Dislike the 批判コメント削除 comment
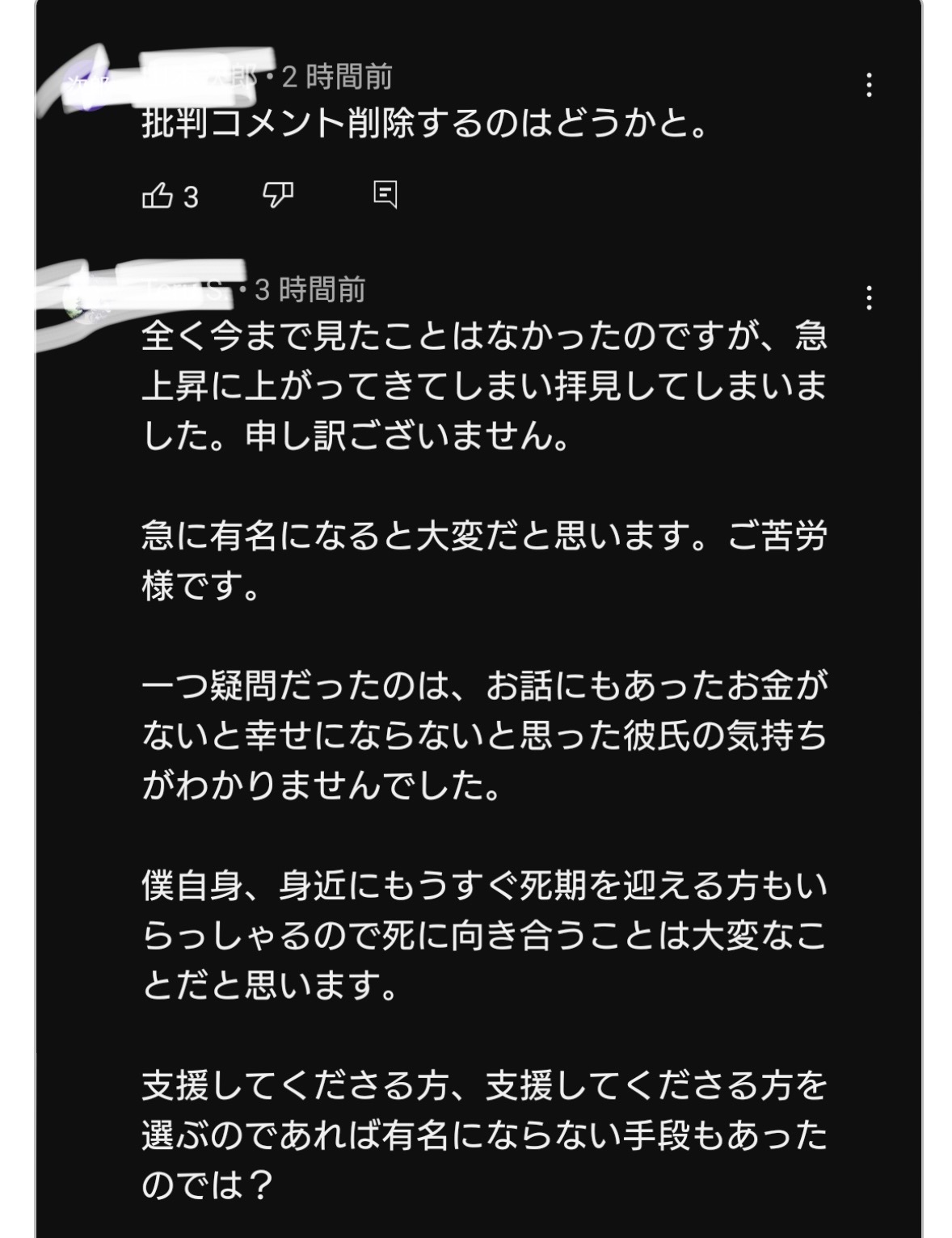The height and width of the screenshot is (1238, 952). tap(278, 195)
